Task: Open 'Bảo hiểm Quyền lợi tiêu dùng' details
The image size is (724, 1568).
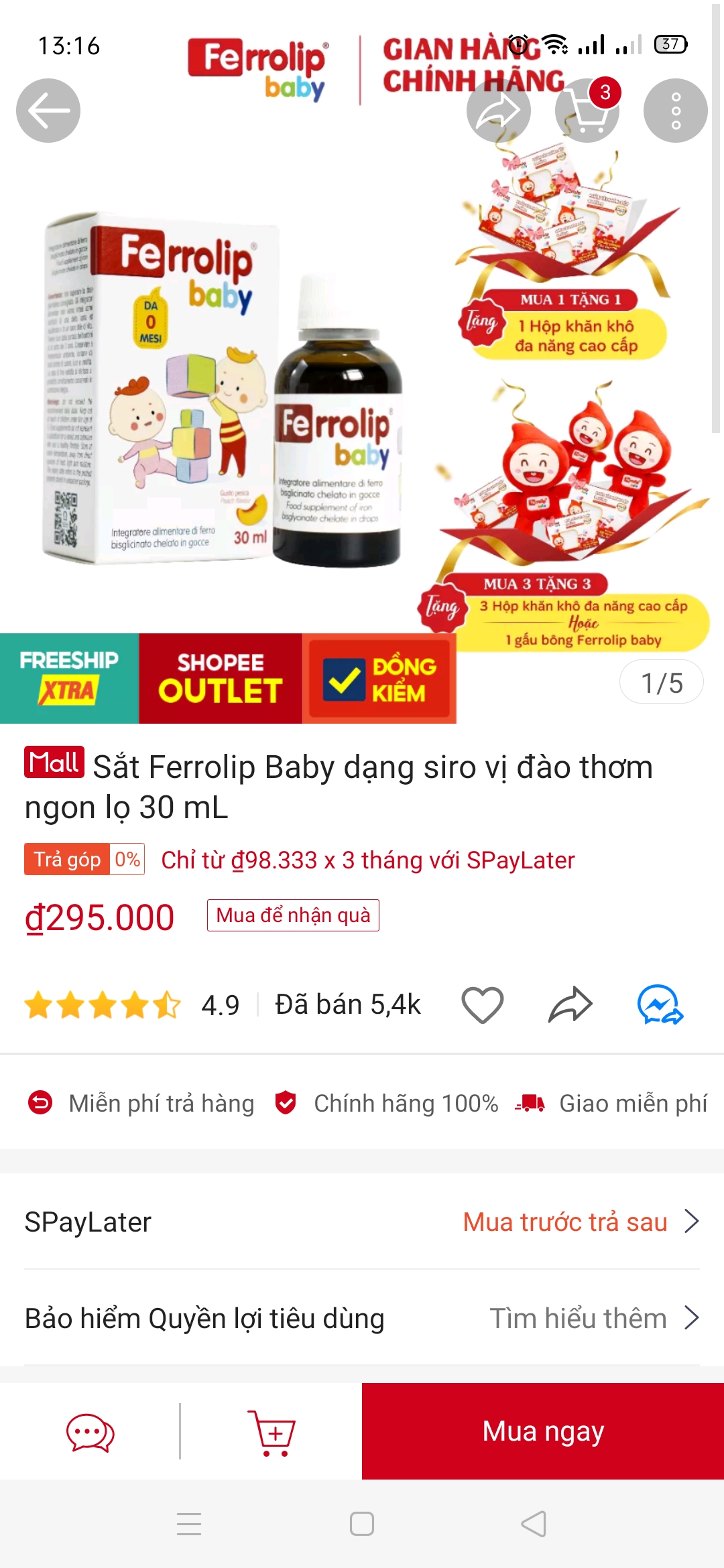Action: (x=362, y=1318)
